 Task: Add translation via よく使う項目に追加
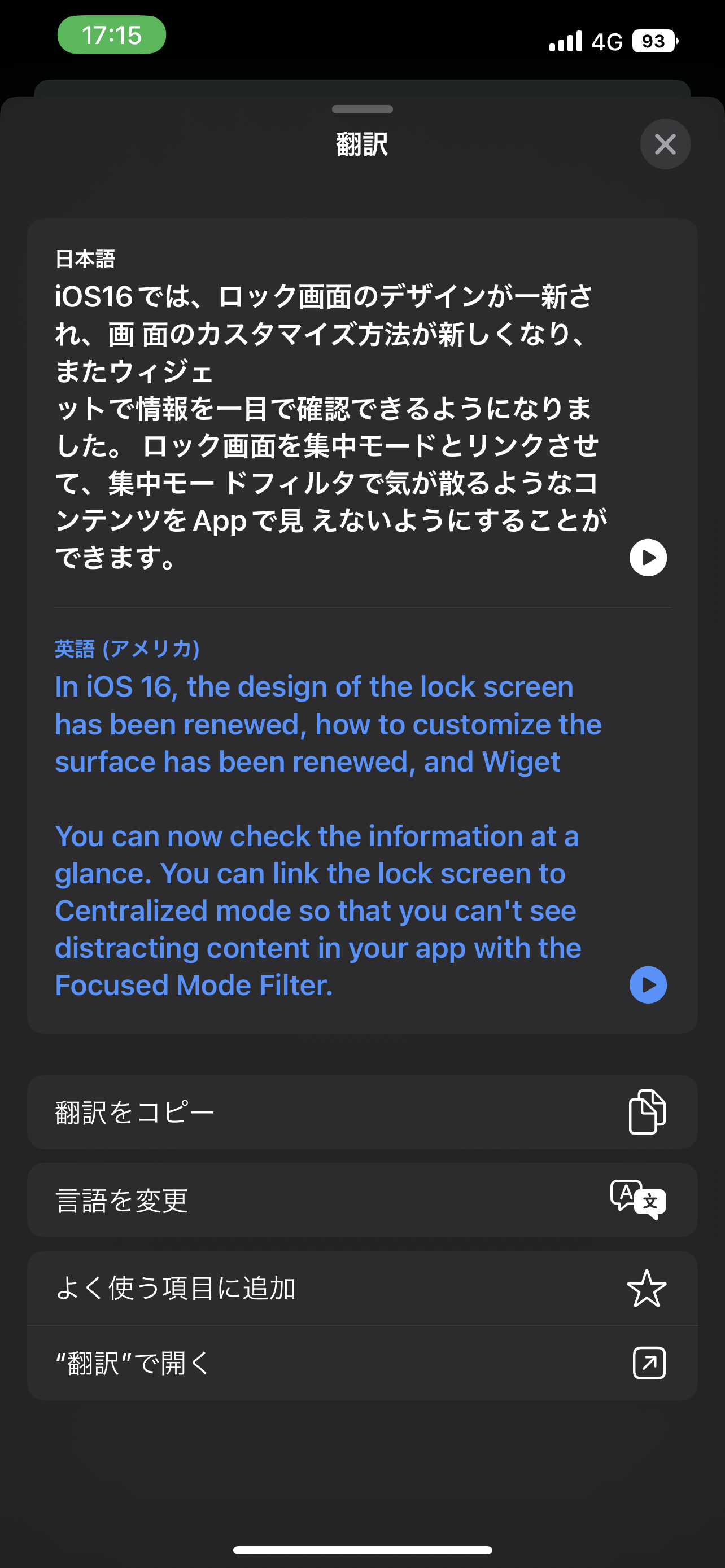click(x=362, y=1289)
